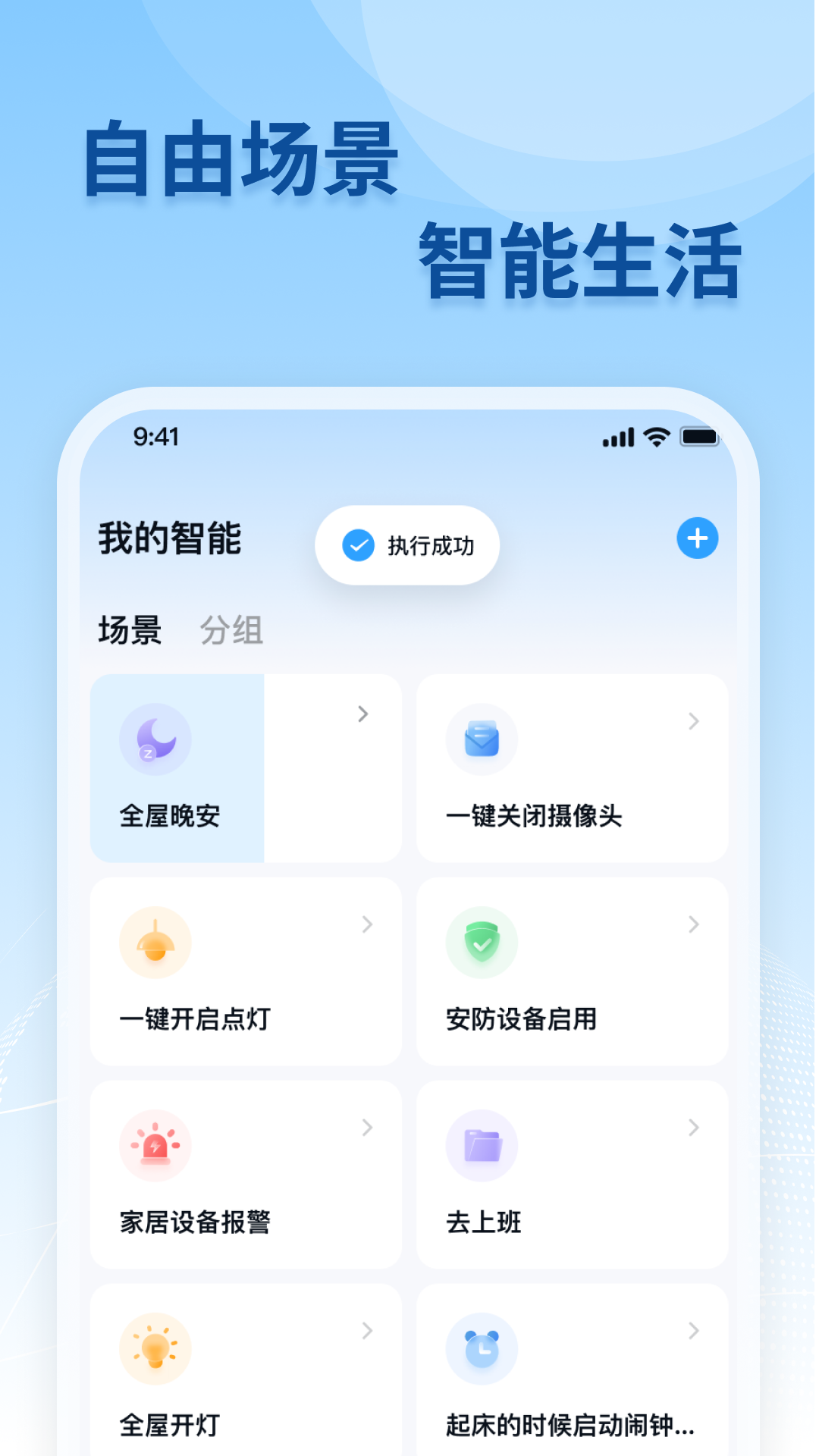Image resolution: width=819 pixels, height=1456 pixels.
Task: Click the camera icon for 一键关闭摄像头
Action: click(482, 739)
